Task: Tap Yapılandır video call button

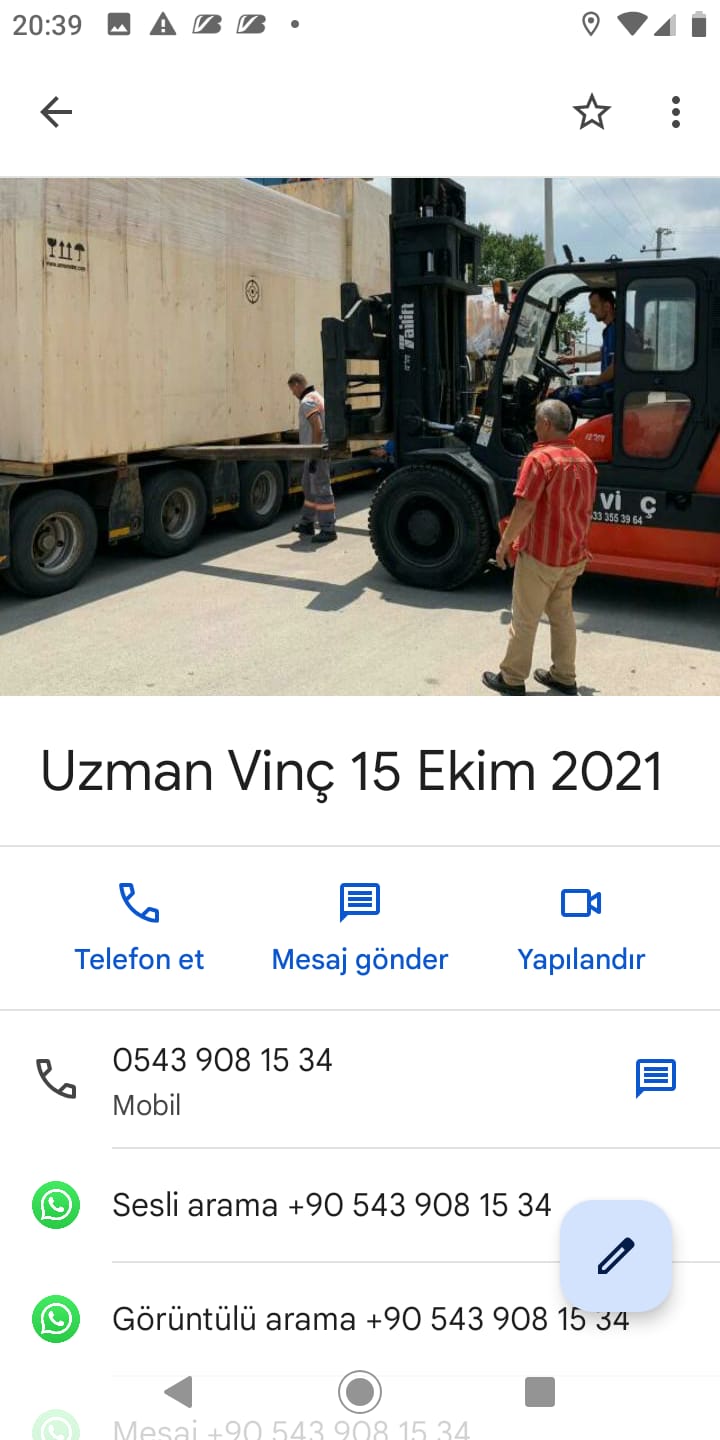Action: 581,928
